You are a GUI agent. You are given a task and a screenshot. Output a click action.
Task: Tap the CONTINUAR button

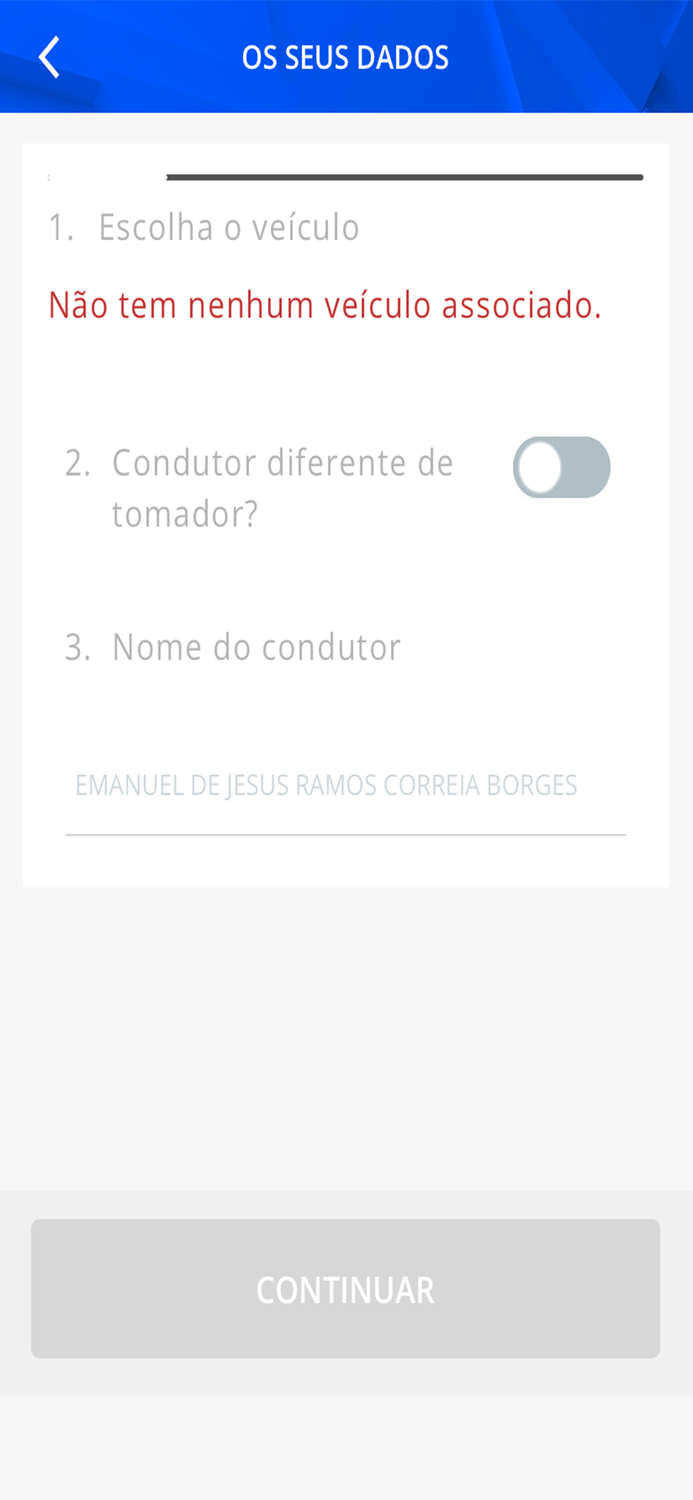345,1288
